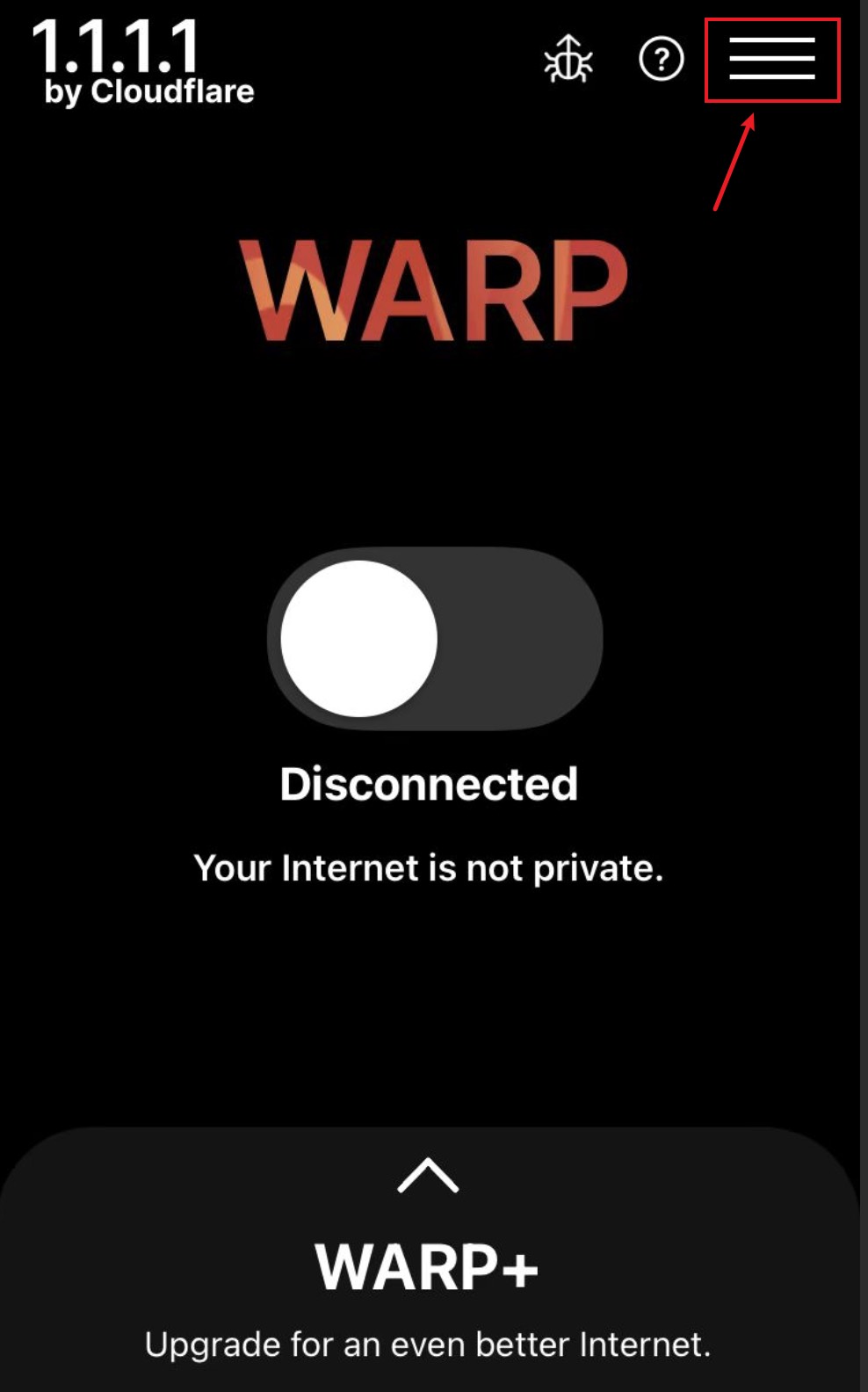Report a bug via the bug icon

[568, 60]
